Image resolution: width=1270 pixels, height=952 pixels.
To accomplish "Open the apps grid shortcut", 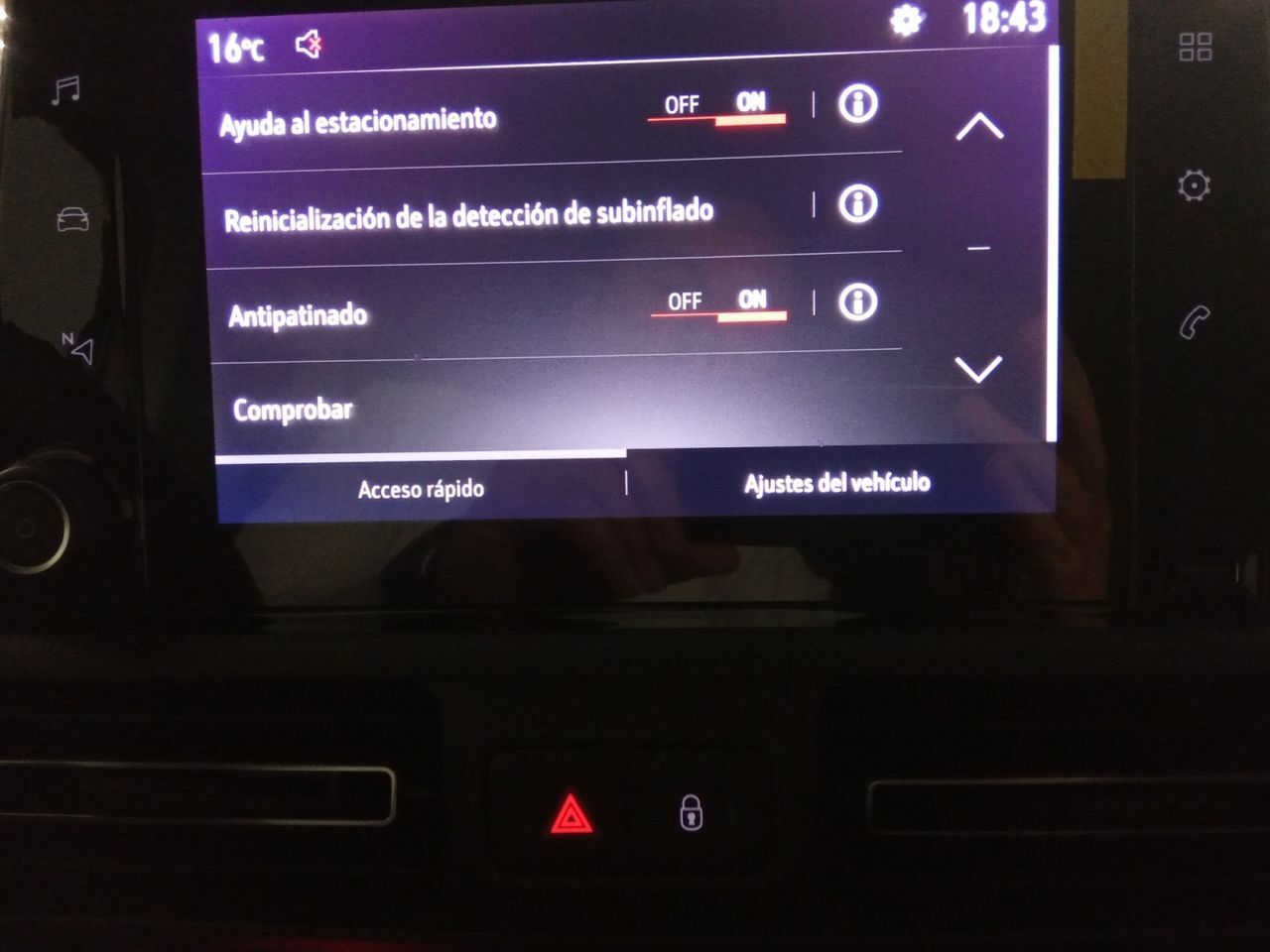I will (x=1195, y=47).
